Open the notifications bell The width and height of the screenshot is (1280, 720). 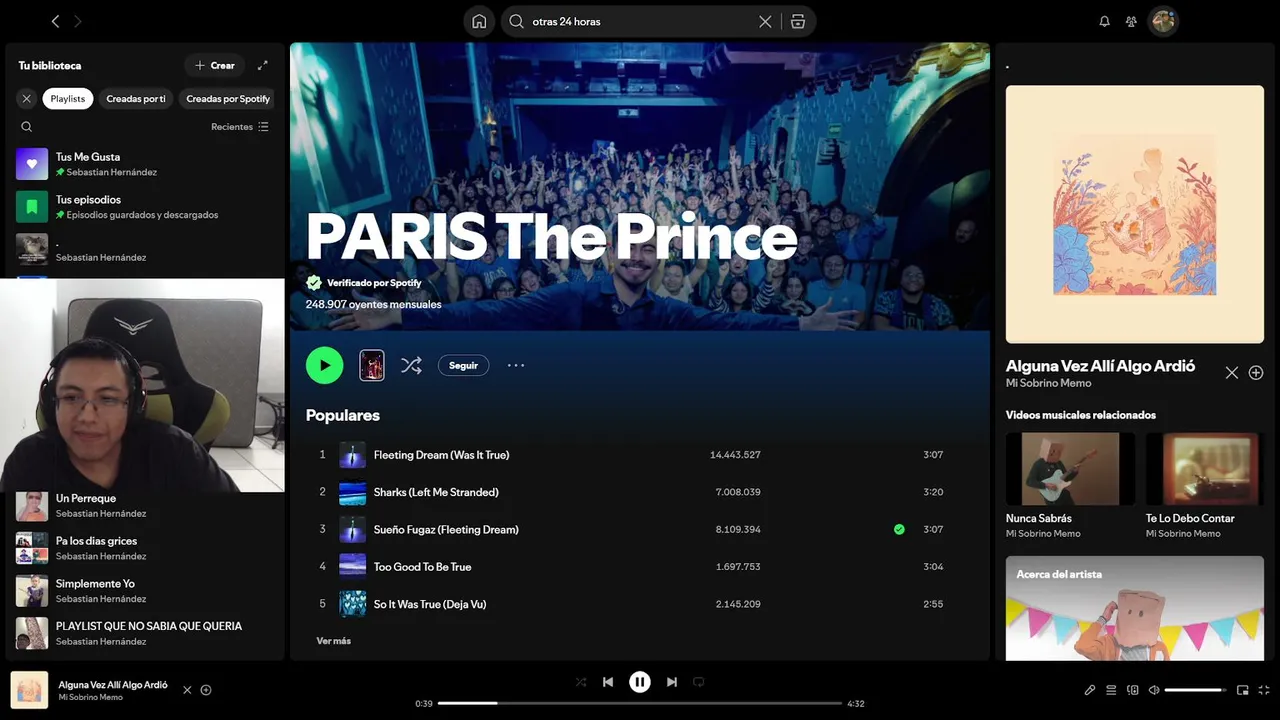click(1104, 21)
